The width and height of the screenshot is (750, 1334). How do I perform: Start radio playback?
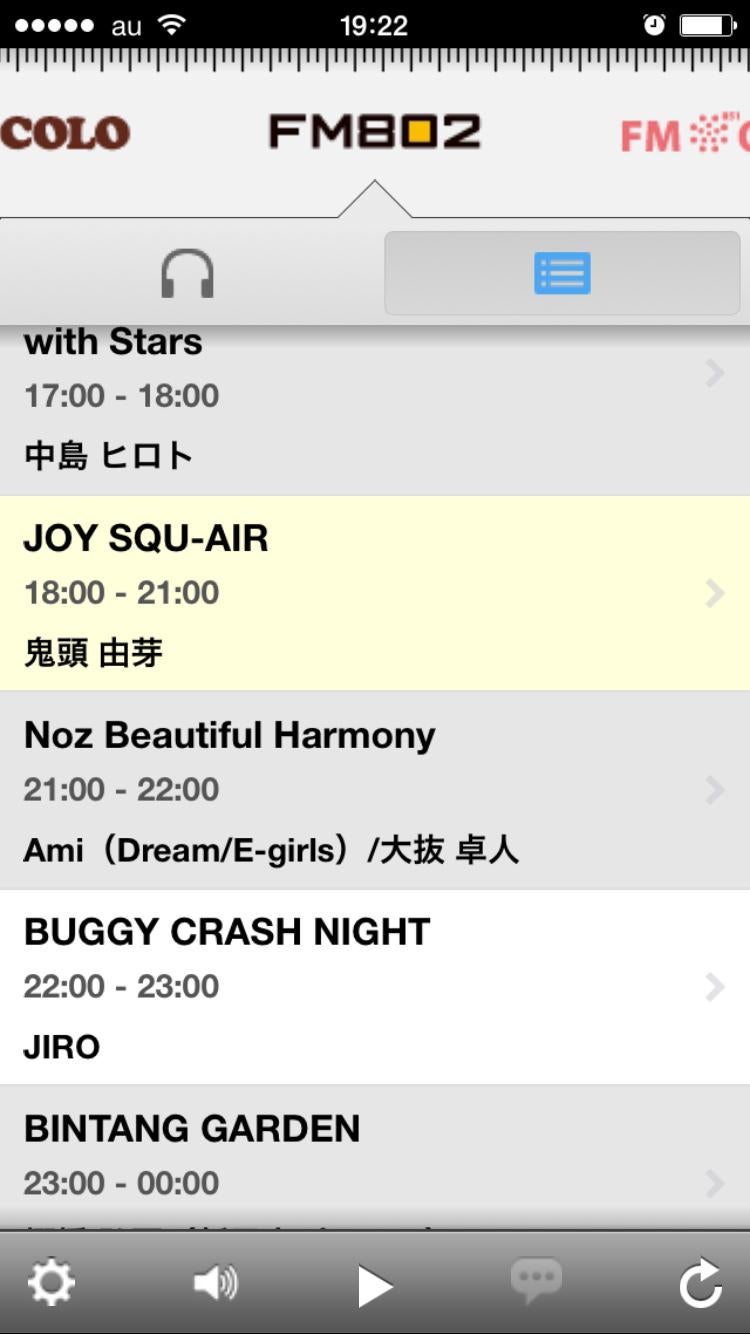(x=375, y=1285)
